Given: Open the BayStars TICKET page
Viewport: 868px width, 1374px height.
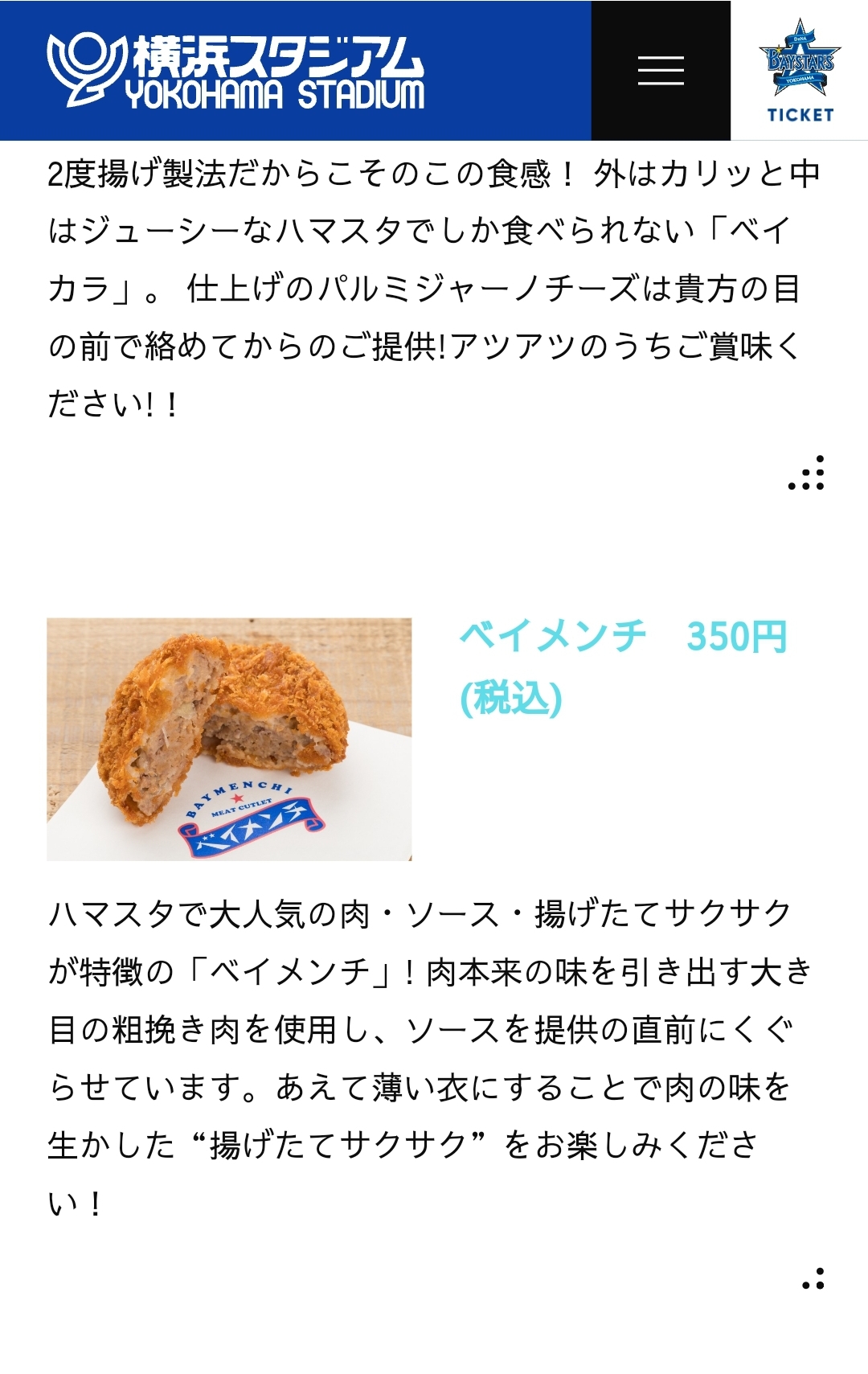Looking at the screenshot, I should pyautogui.click(x=800, y=71).
